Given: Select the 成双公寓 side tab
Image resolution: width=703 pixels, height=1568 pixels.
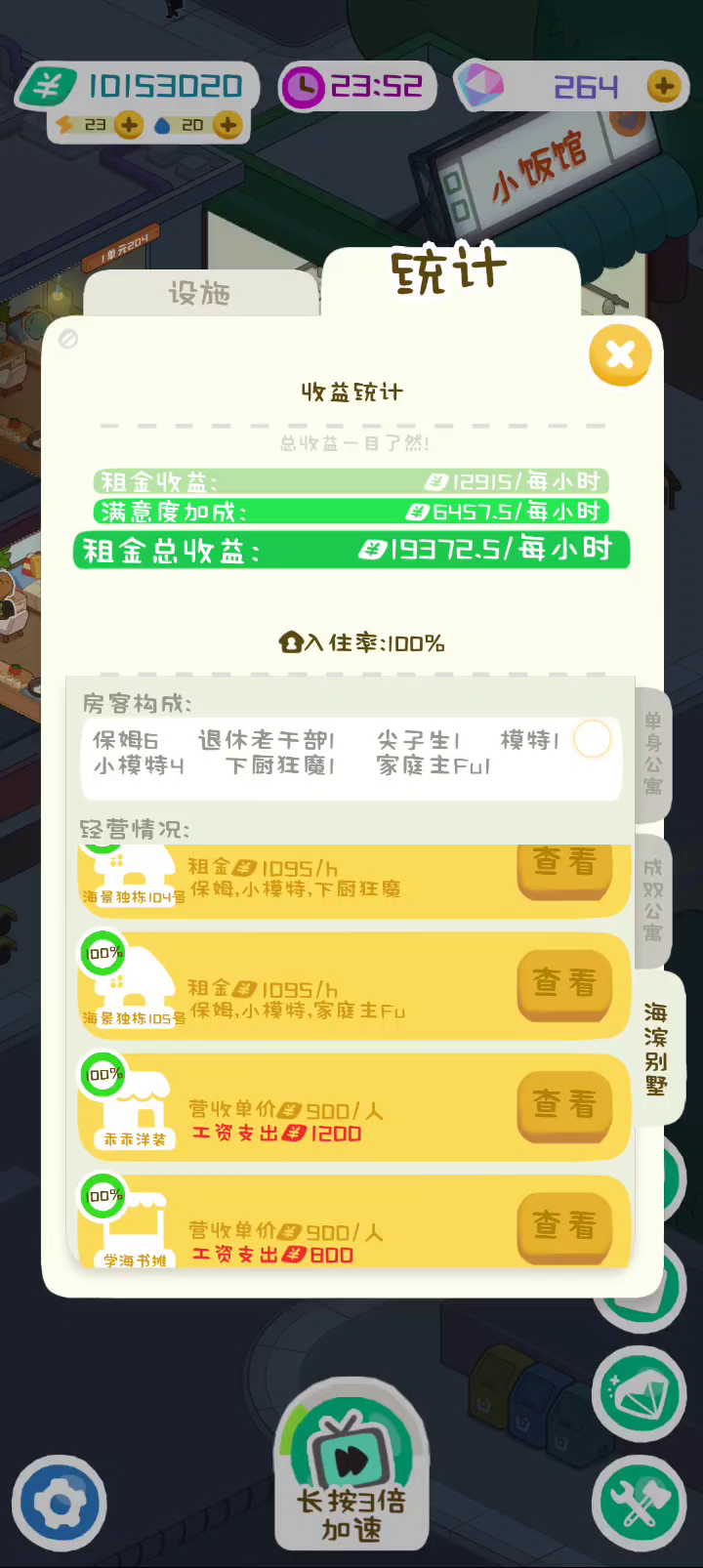Looking at the screenshot, I should 653,899.
